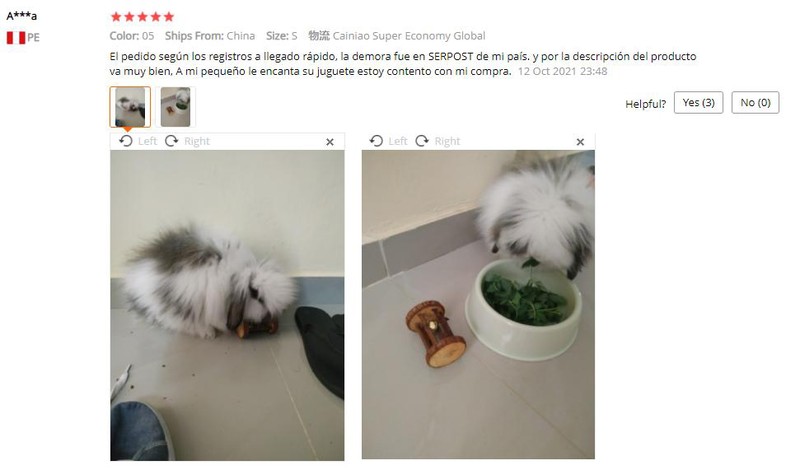This screenshot has height=470, width=800.
Task: Select the first review photo thumbnail
Action: 130,107
